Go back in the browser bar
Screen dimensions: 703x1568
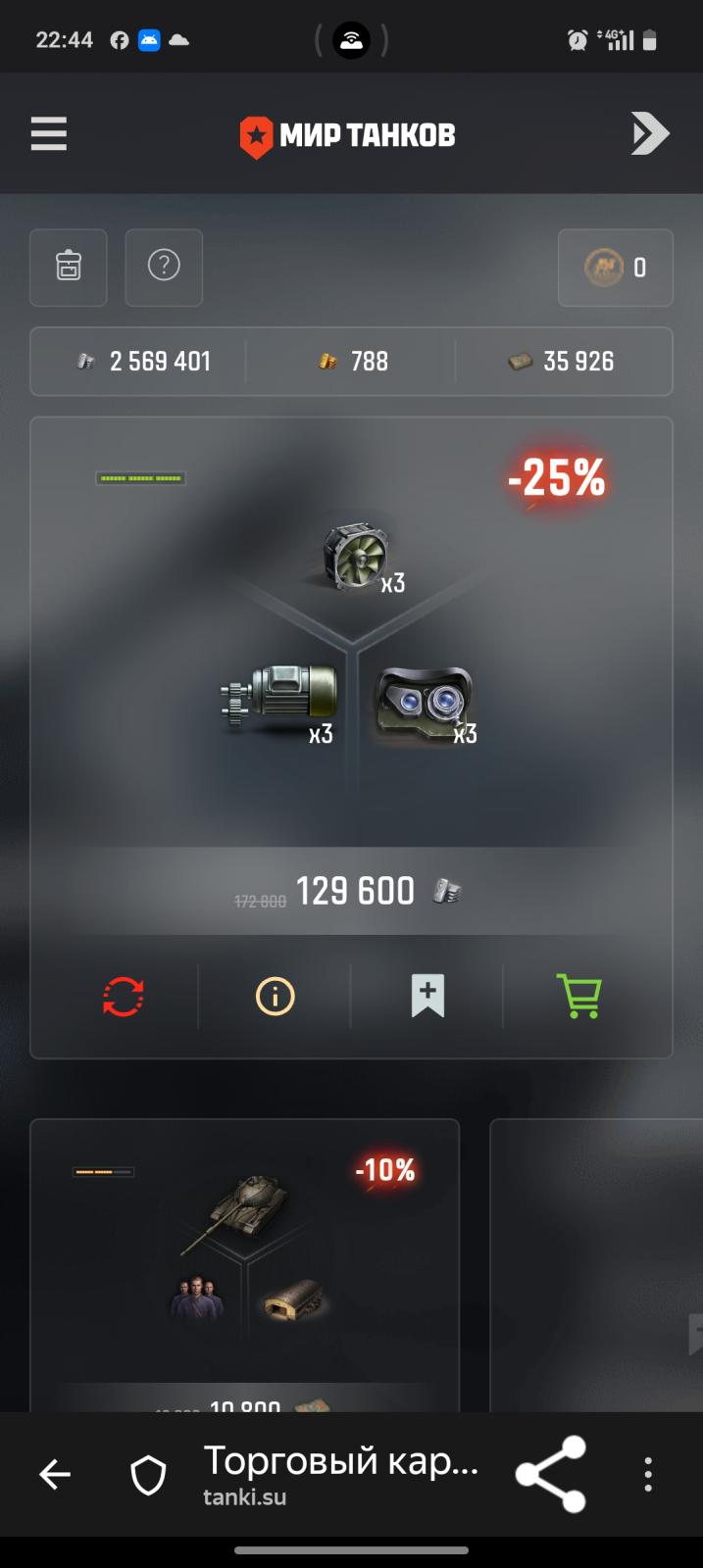[x=55, y=1474]
